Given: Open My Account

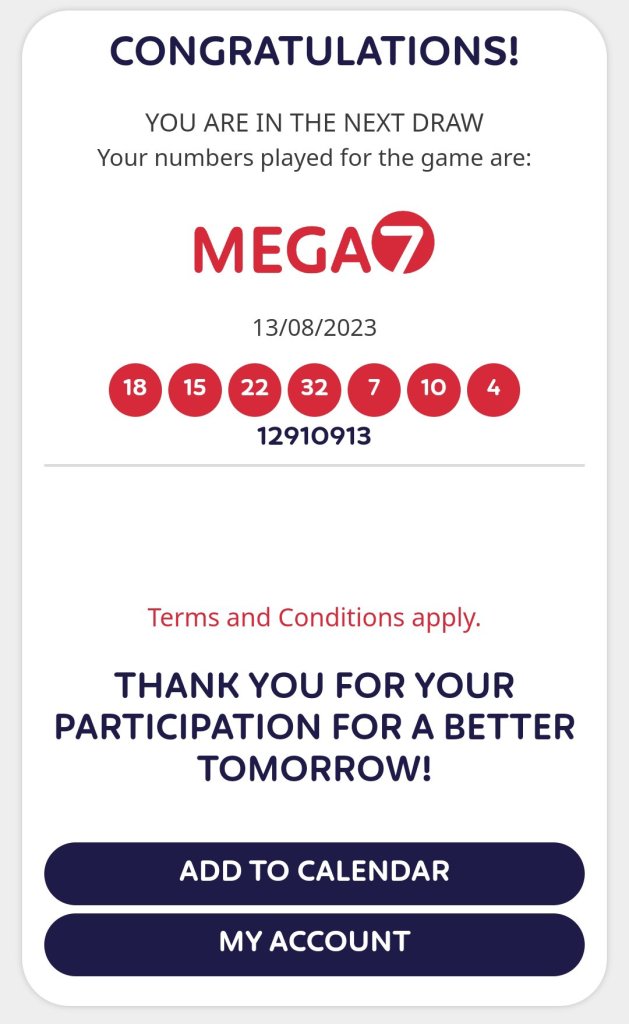Looking at the screenshot, I should pyautogui.click(x=314, y=943).
